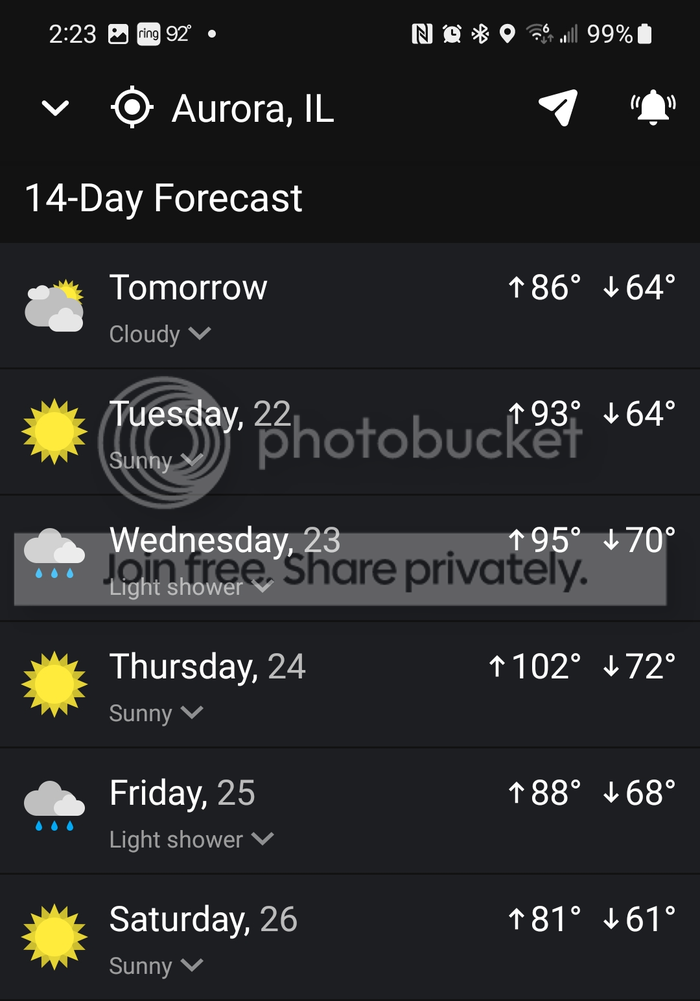Expand Saturday, 26 Sunny forecast
The image size is (700, 1001).
click(190, 966)
